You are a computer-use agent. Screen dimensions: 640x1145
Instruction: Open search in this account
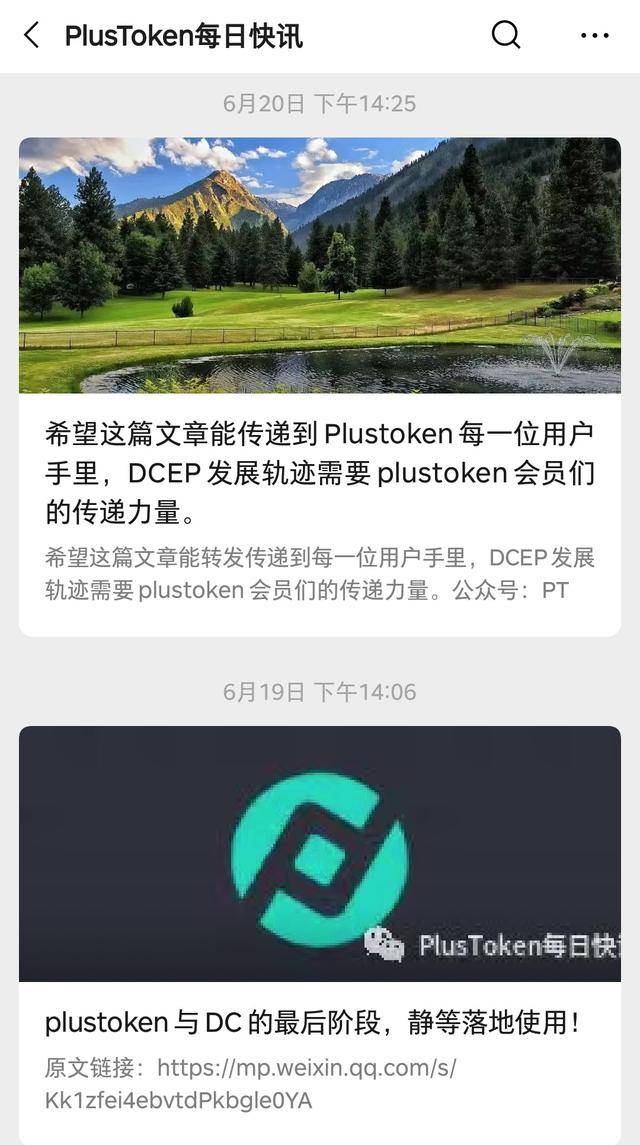(506, 36)
